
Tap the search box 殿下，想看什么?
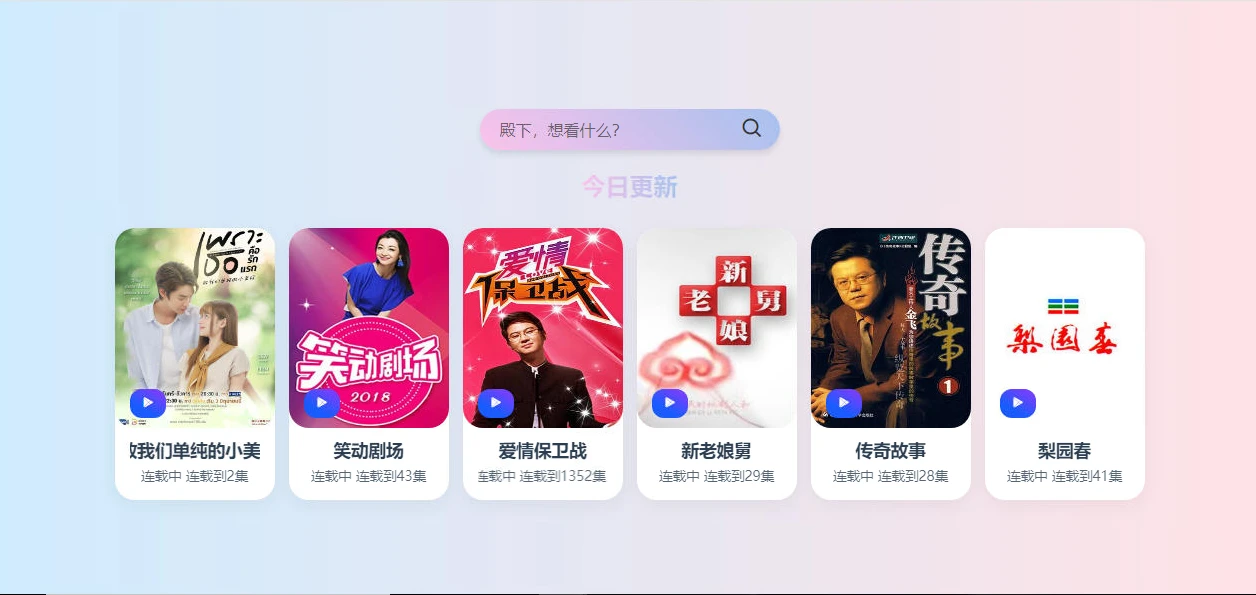[610, 130]
